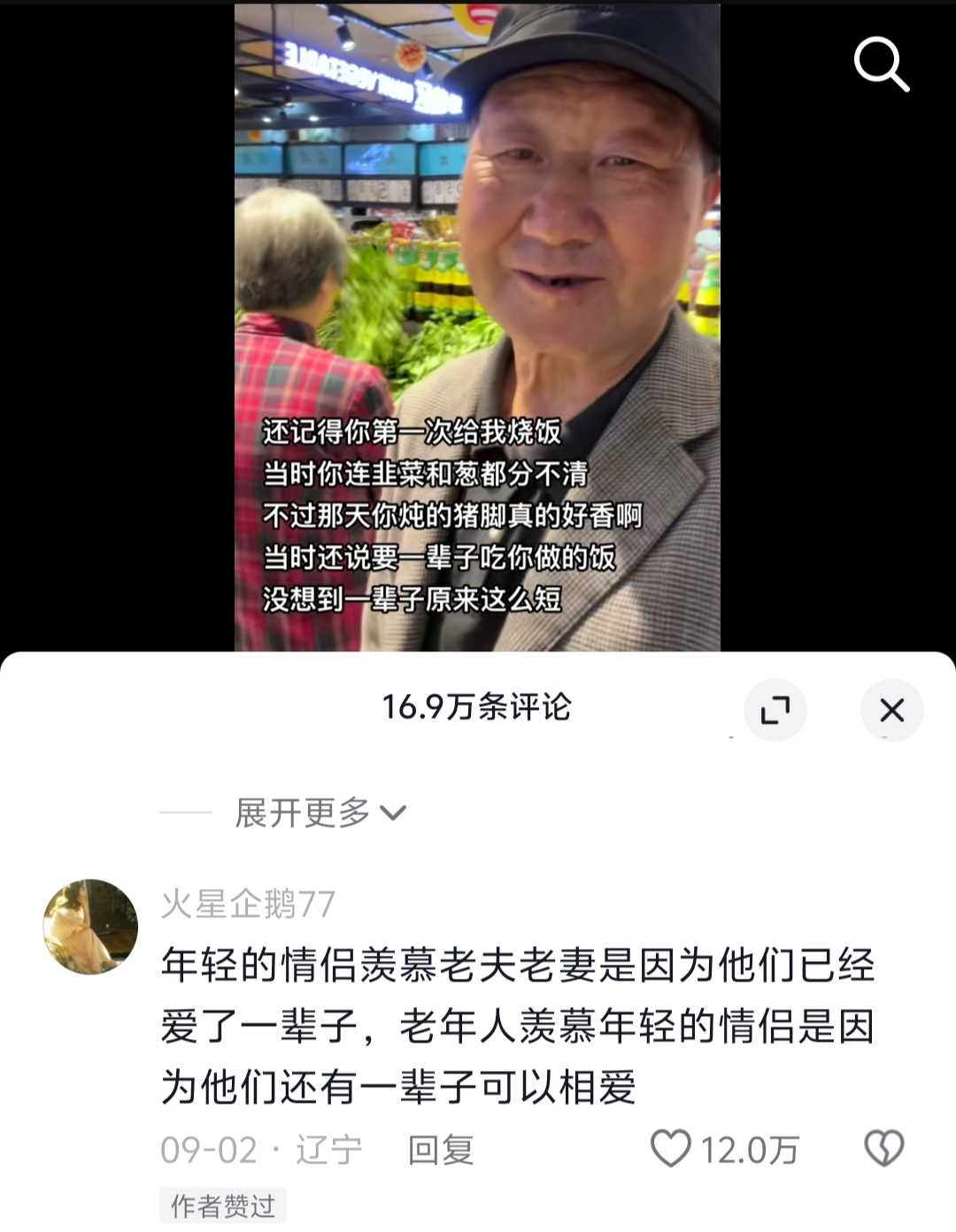
Task: Open the username 火星企鹅77
Action: 248,904
